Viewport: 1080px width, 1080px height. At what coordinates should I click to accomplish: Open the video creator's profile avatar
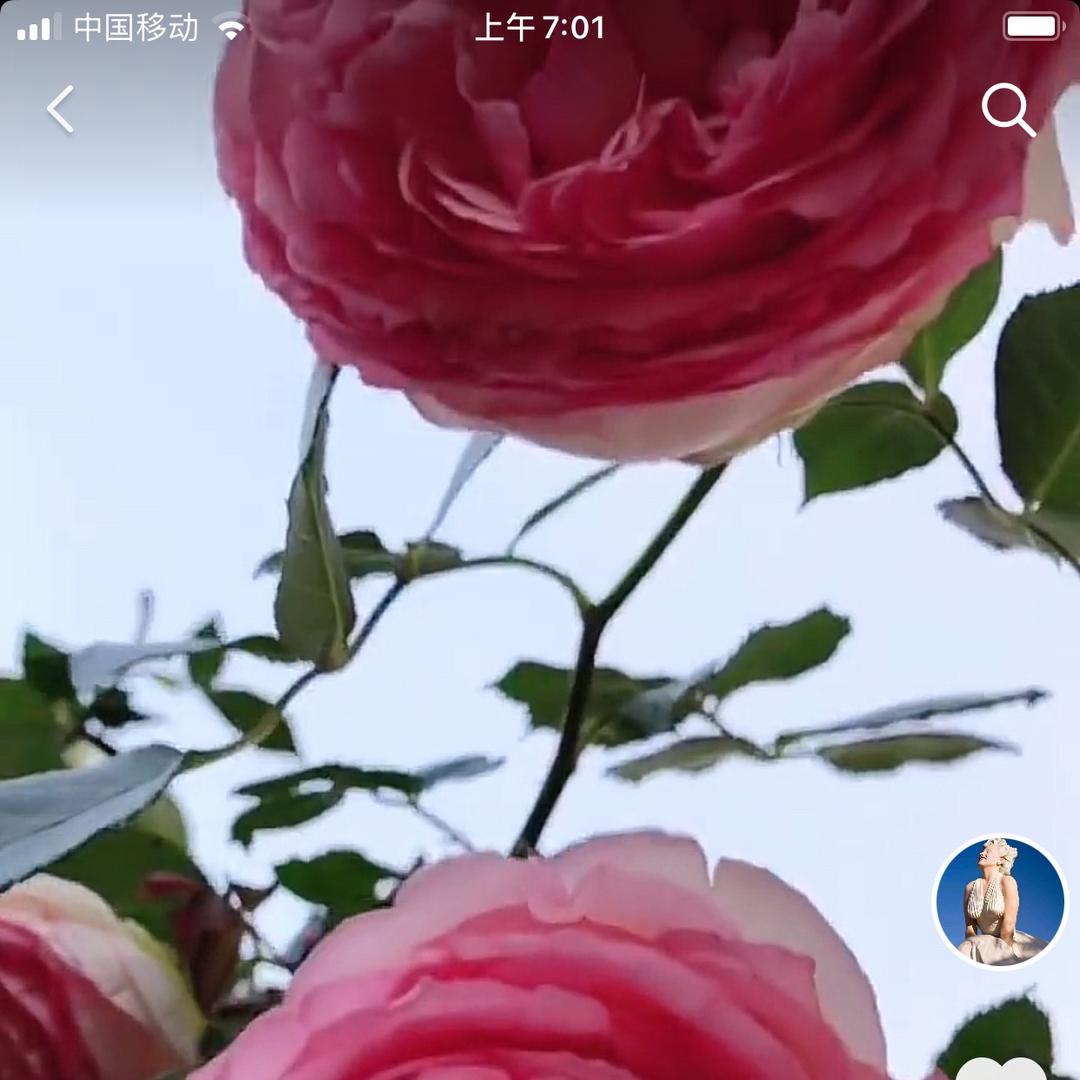click(x=1000, y=902)
